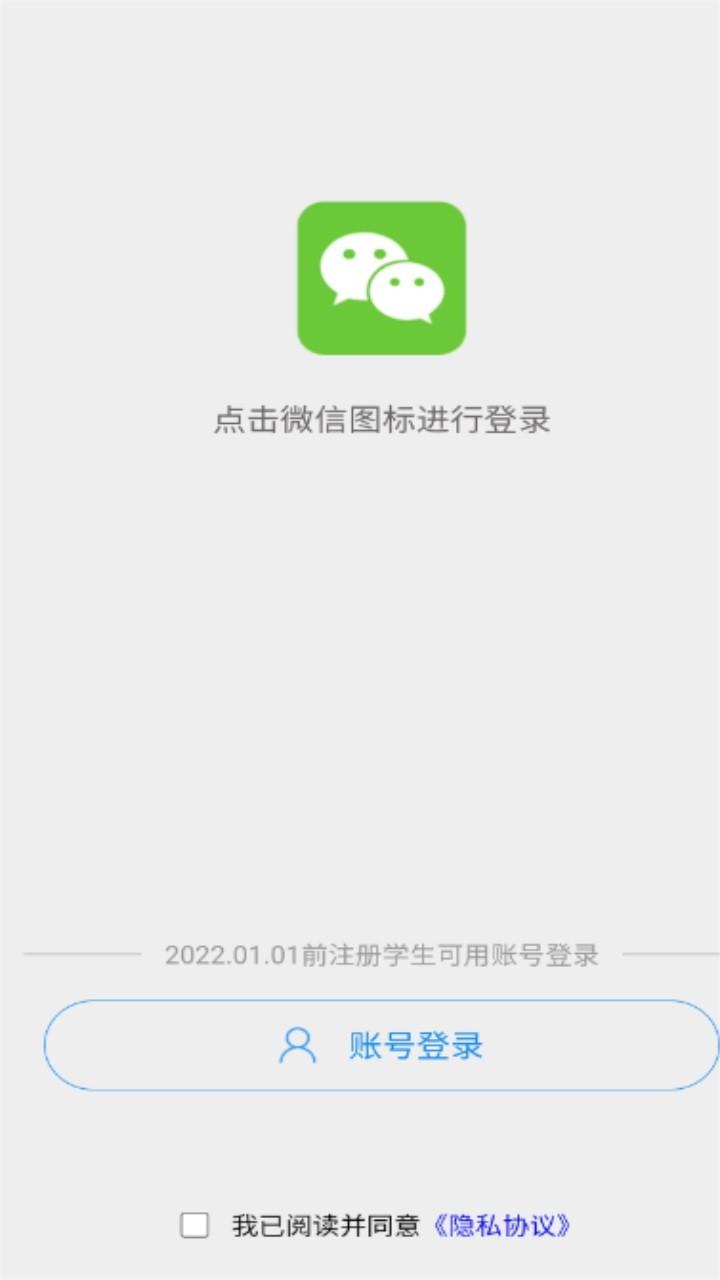This screenshot has width=720, height=1280.
Task: Click the 2022.01.01 registration notice text
Action: (x=381, y=955)
